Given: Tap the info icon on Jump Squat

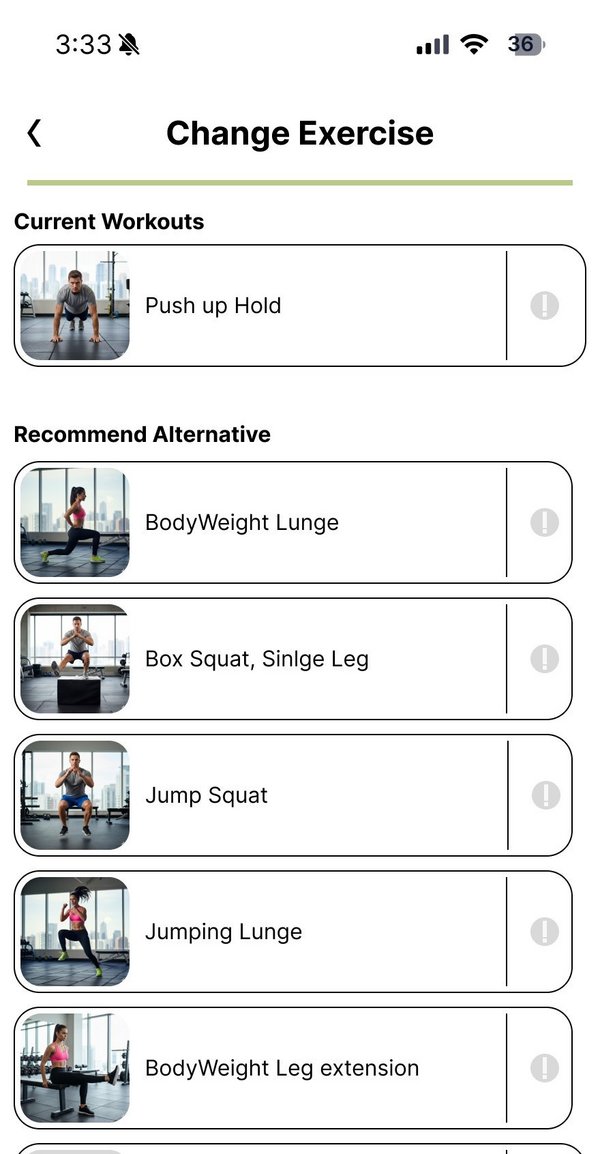Looking at the screenshot, I should pos(545,796).
